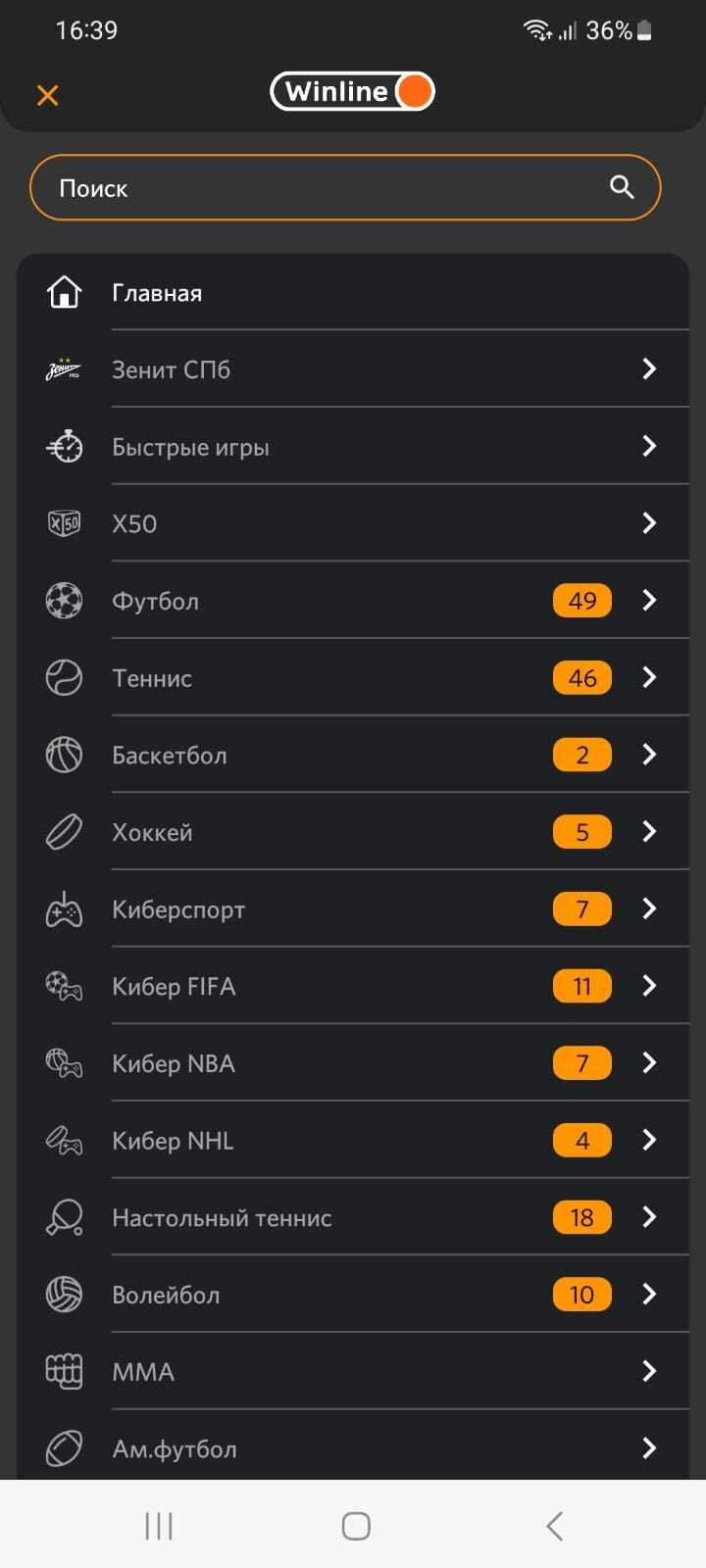Open the Кибер NBA section
Image resolution: width=706 pixels, height=1568 pixels.
(353, 1063)
